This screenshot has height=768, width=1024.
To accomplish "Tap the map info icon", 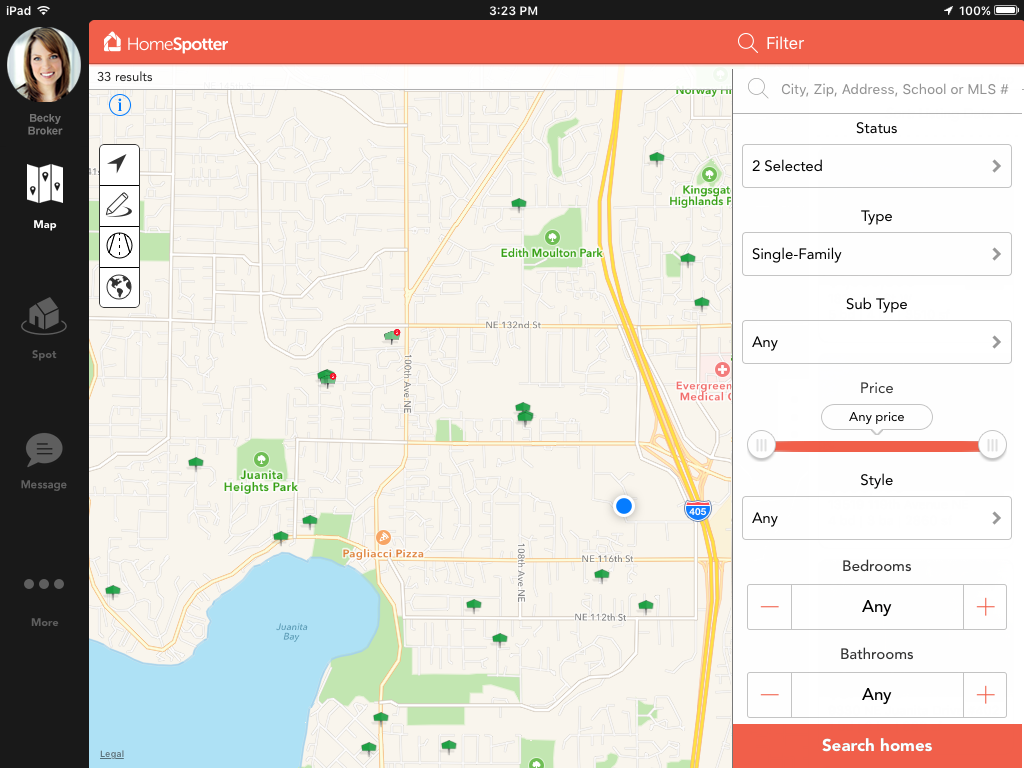I will click(120, 104).
